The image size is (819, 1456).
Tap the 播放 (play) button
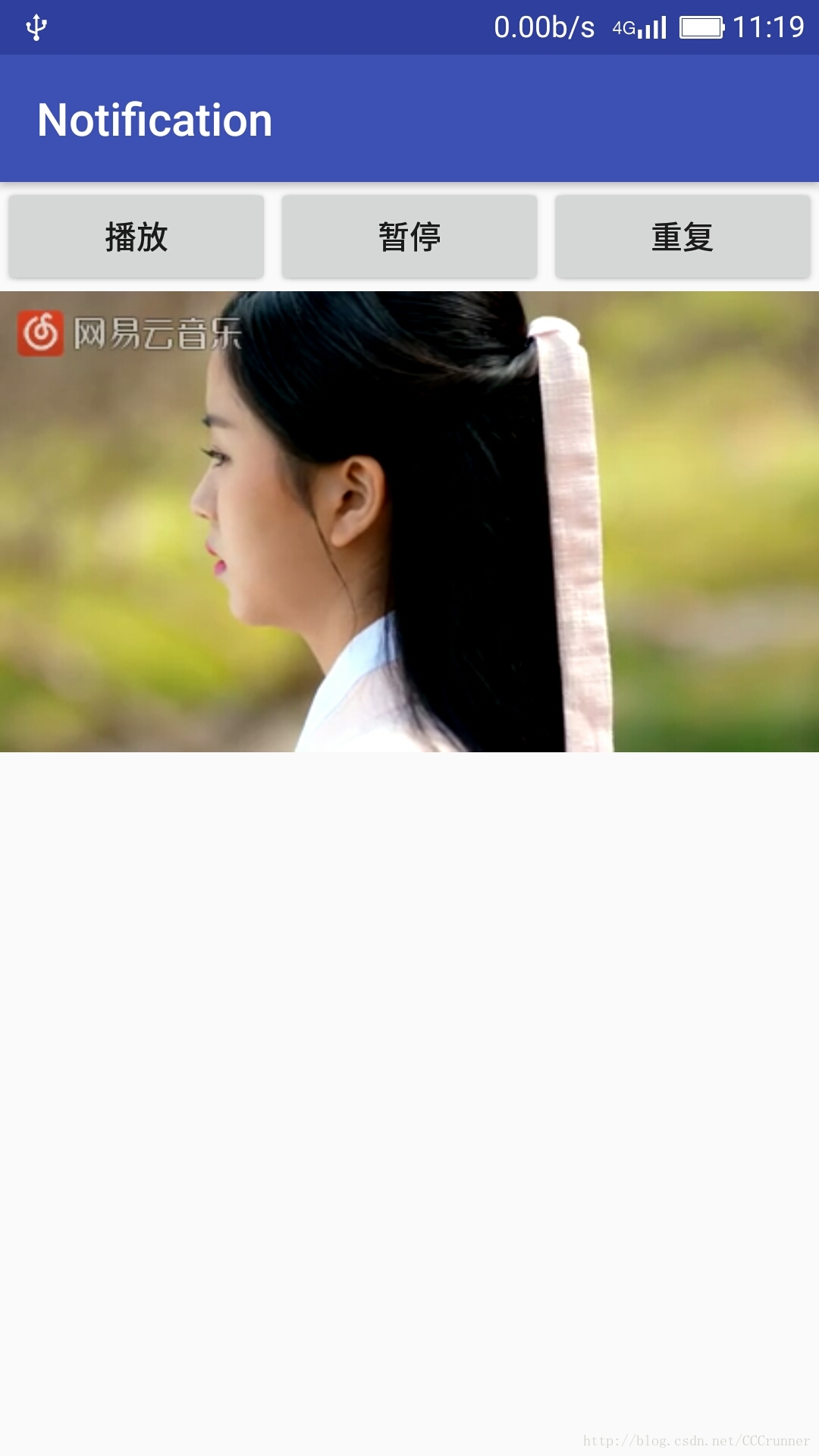[136, 237]
